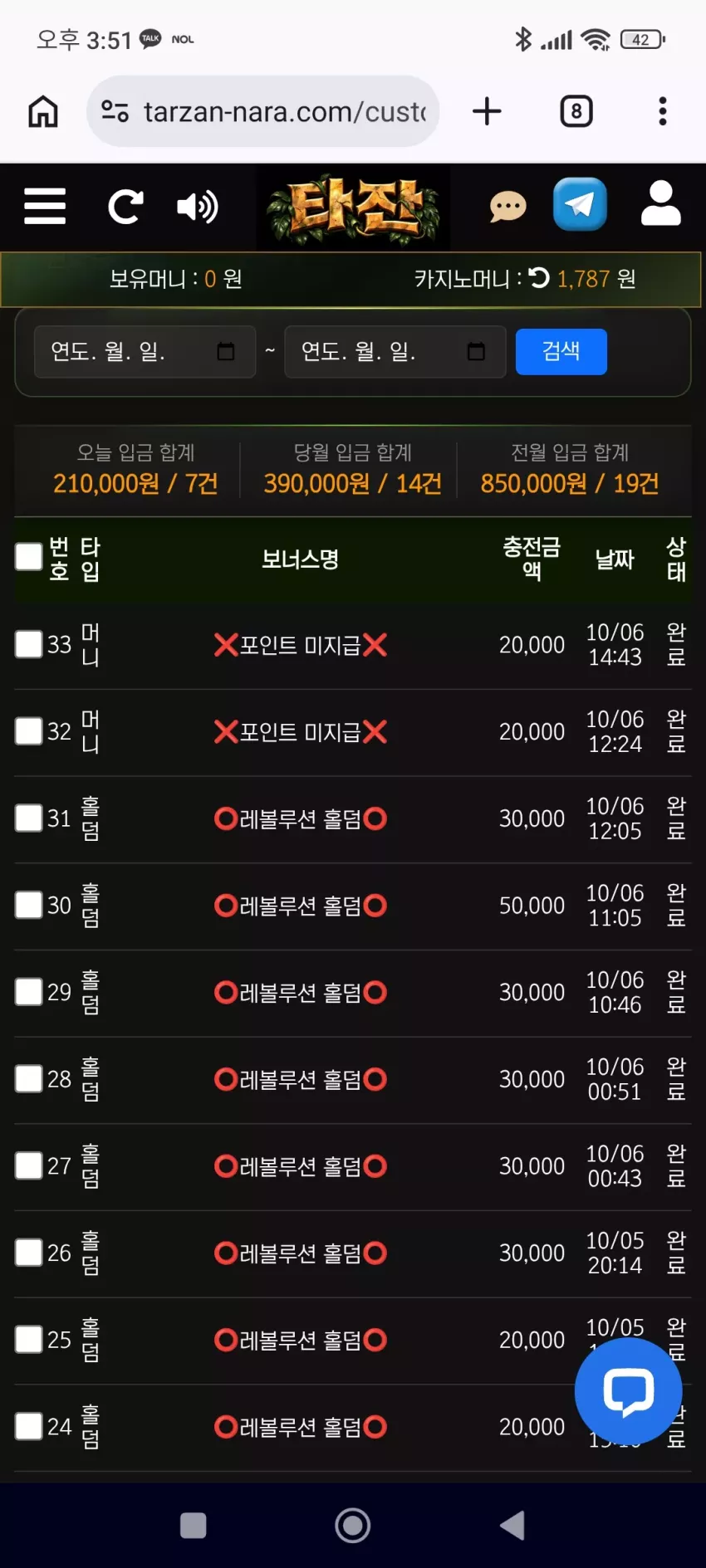Tap the refresh icon in site header
This screenshot has height=1568, width=706.
pyautogui.click(x=125, y=207)
